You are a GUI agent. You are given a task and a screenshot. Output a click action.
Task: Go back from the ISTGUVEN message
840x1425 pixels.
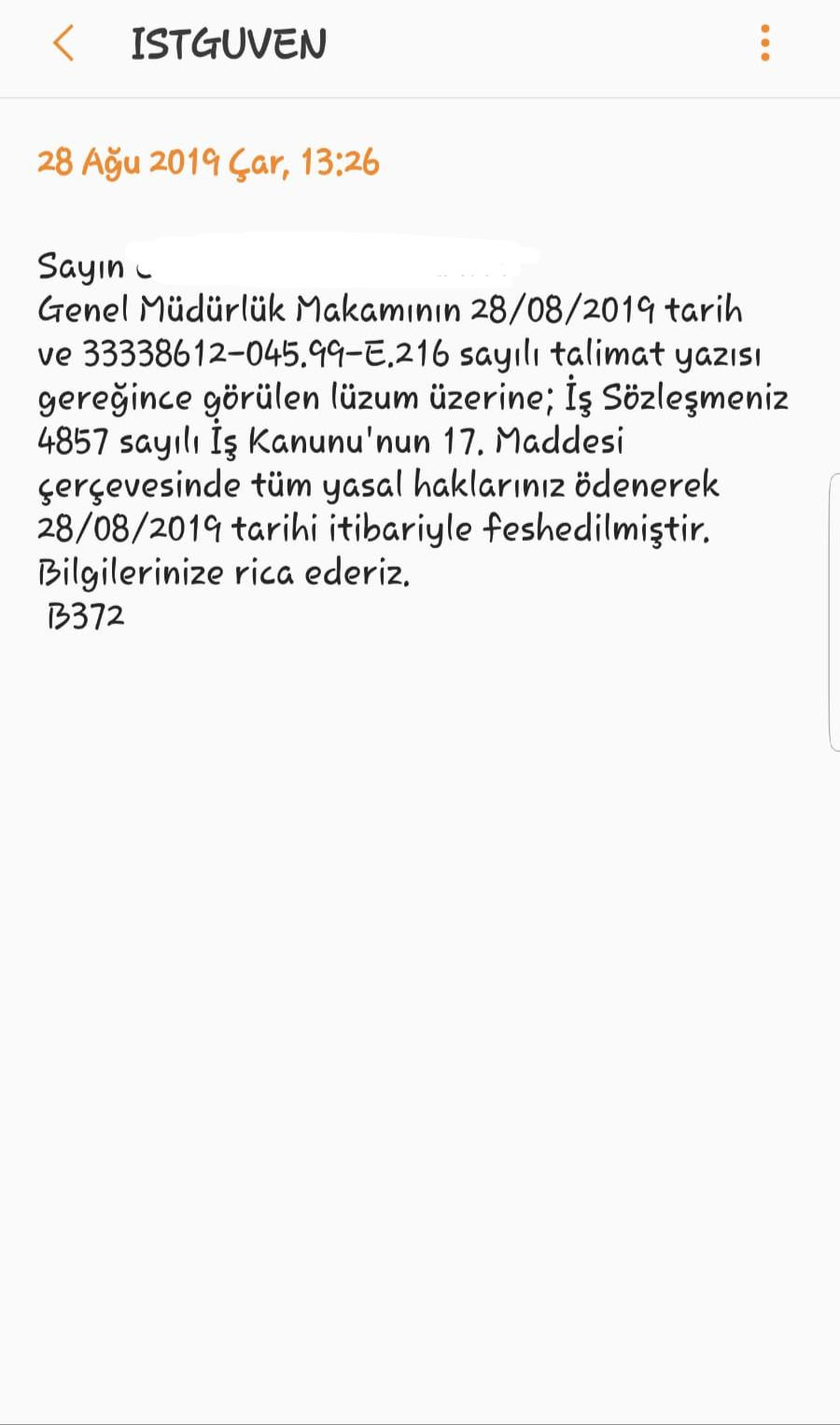point(63,44)
